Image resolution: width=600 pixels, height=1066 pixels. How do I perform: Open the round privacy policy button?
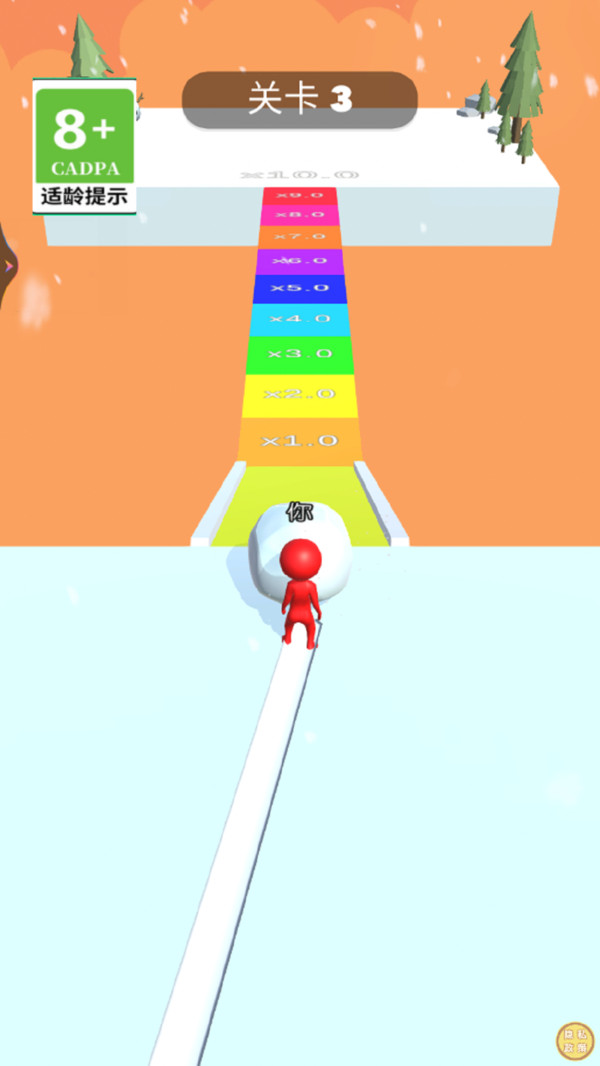(x=575, y=1040)
